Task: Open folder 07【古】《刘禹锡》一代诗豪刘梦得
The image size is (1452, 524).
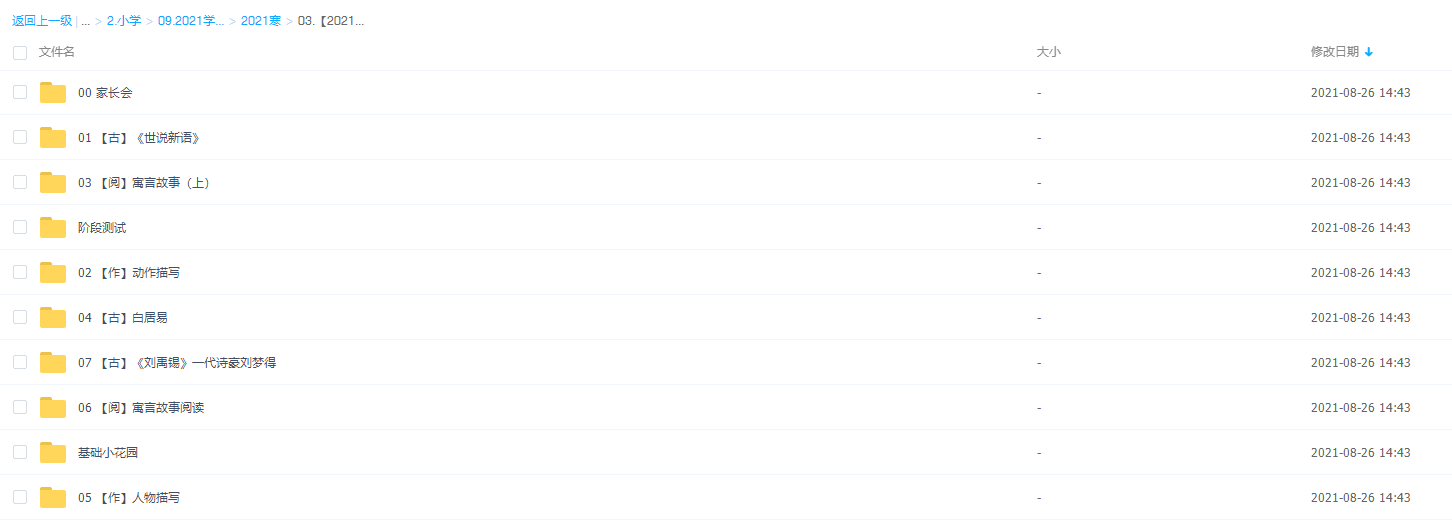Action: point(177,363)
